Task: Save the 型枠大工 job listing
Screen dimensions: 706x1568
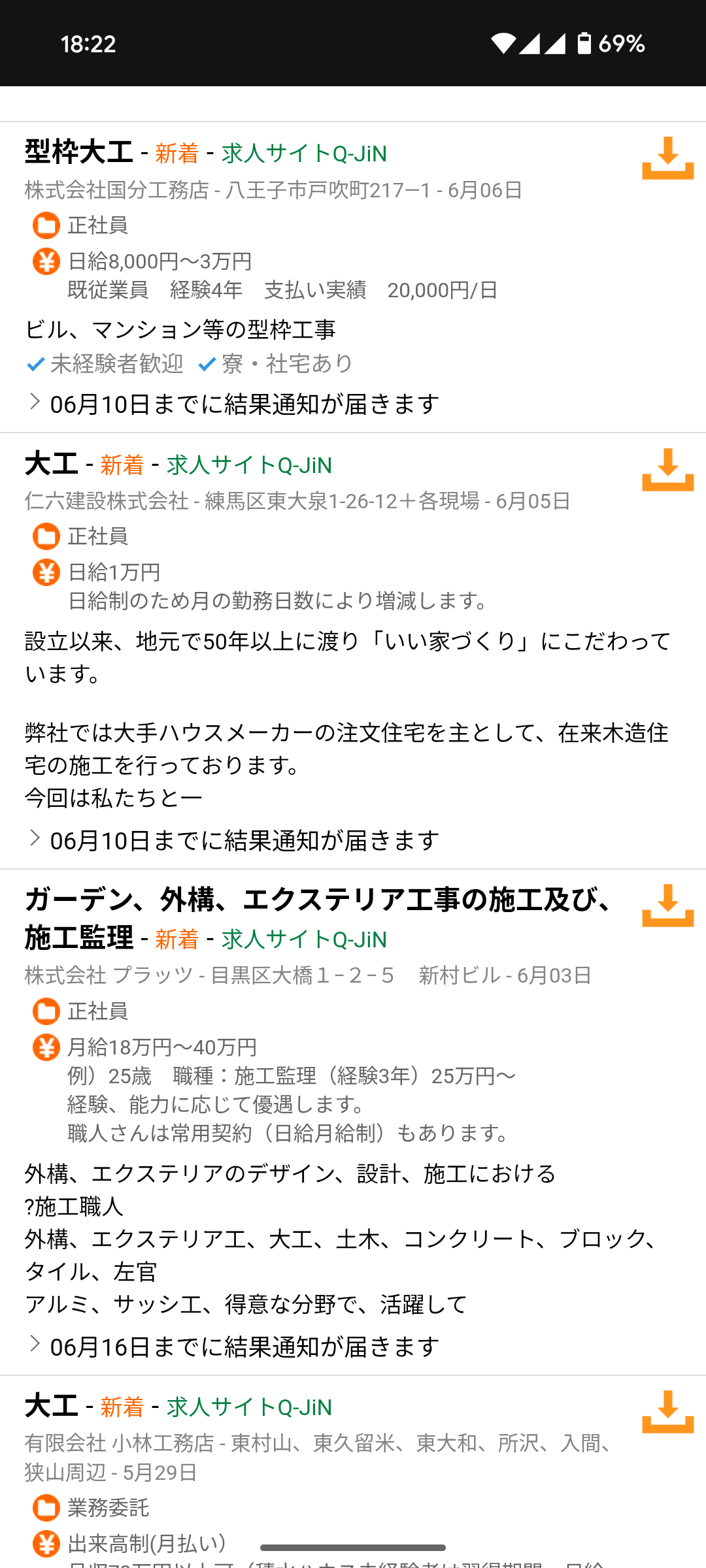Action: click(x=667, y=158)
